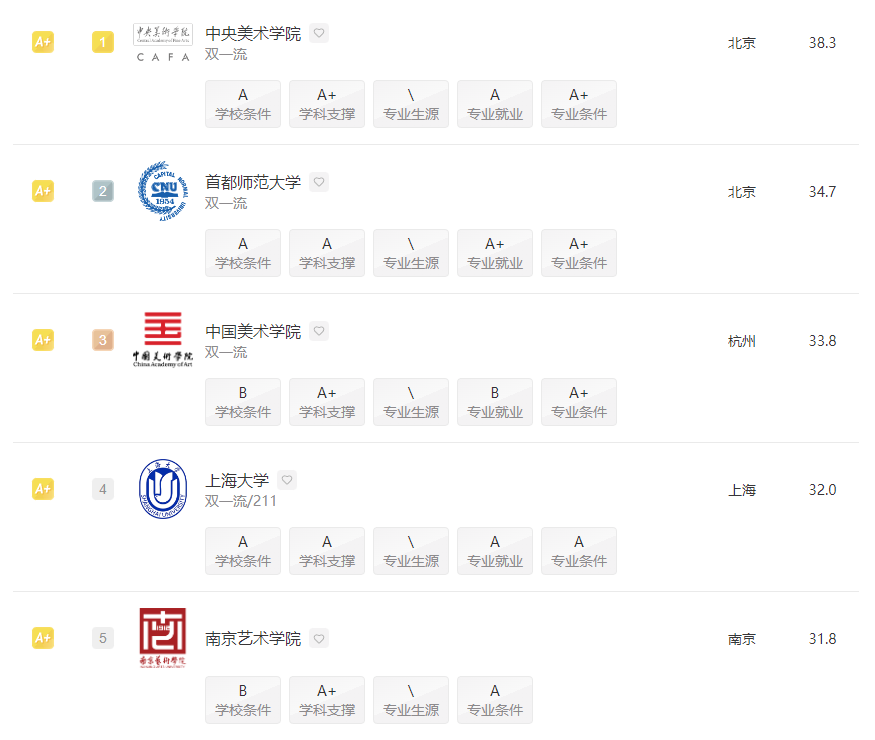Select 专业就业 chip under 中国美术学院
875x740 pixels.
[x=495, y=402]
